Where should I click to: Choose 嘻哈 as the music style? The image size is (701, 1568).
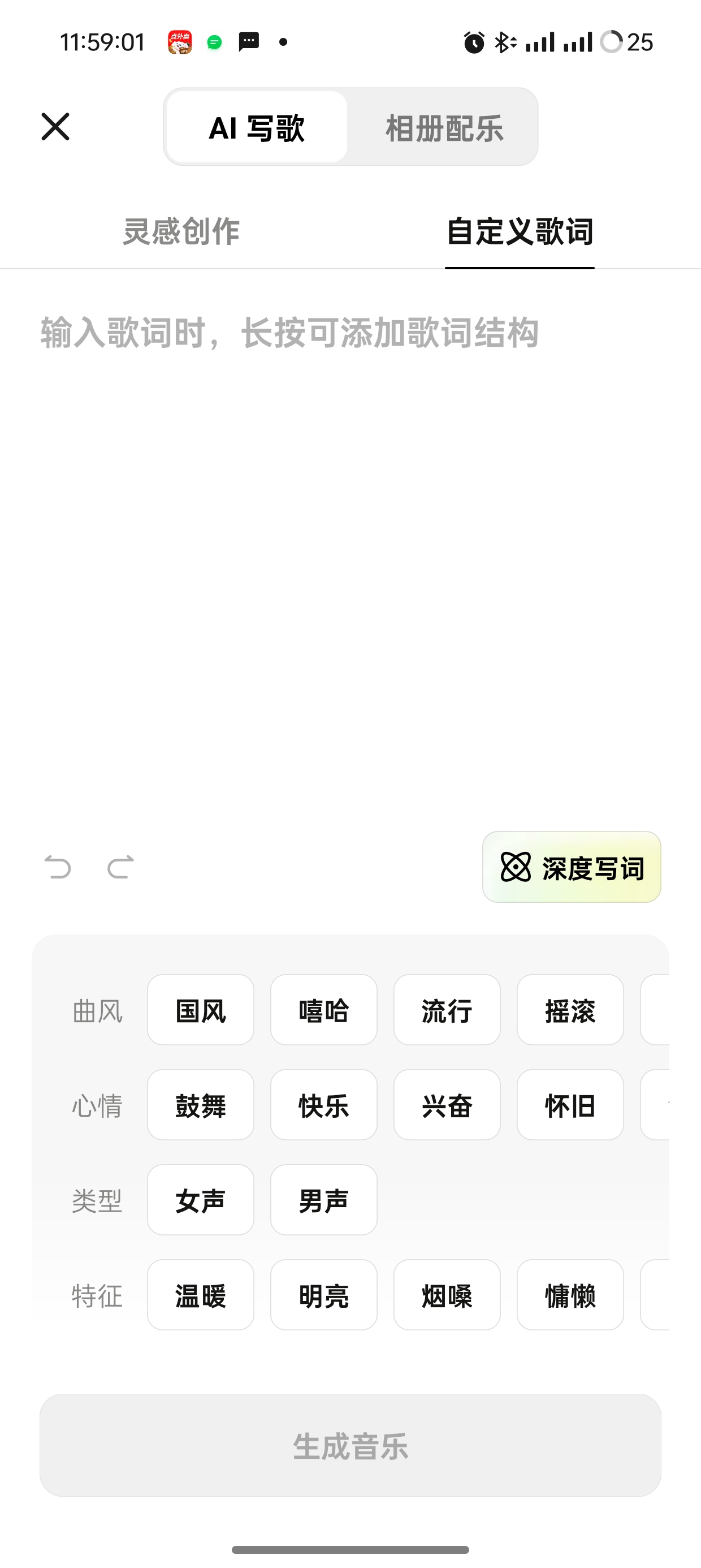[324, 1010]
